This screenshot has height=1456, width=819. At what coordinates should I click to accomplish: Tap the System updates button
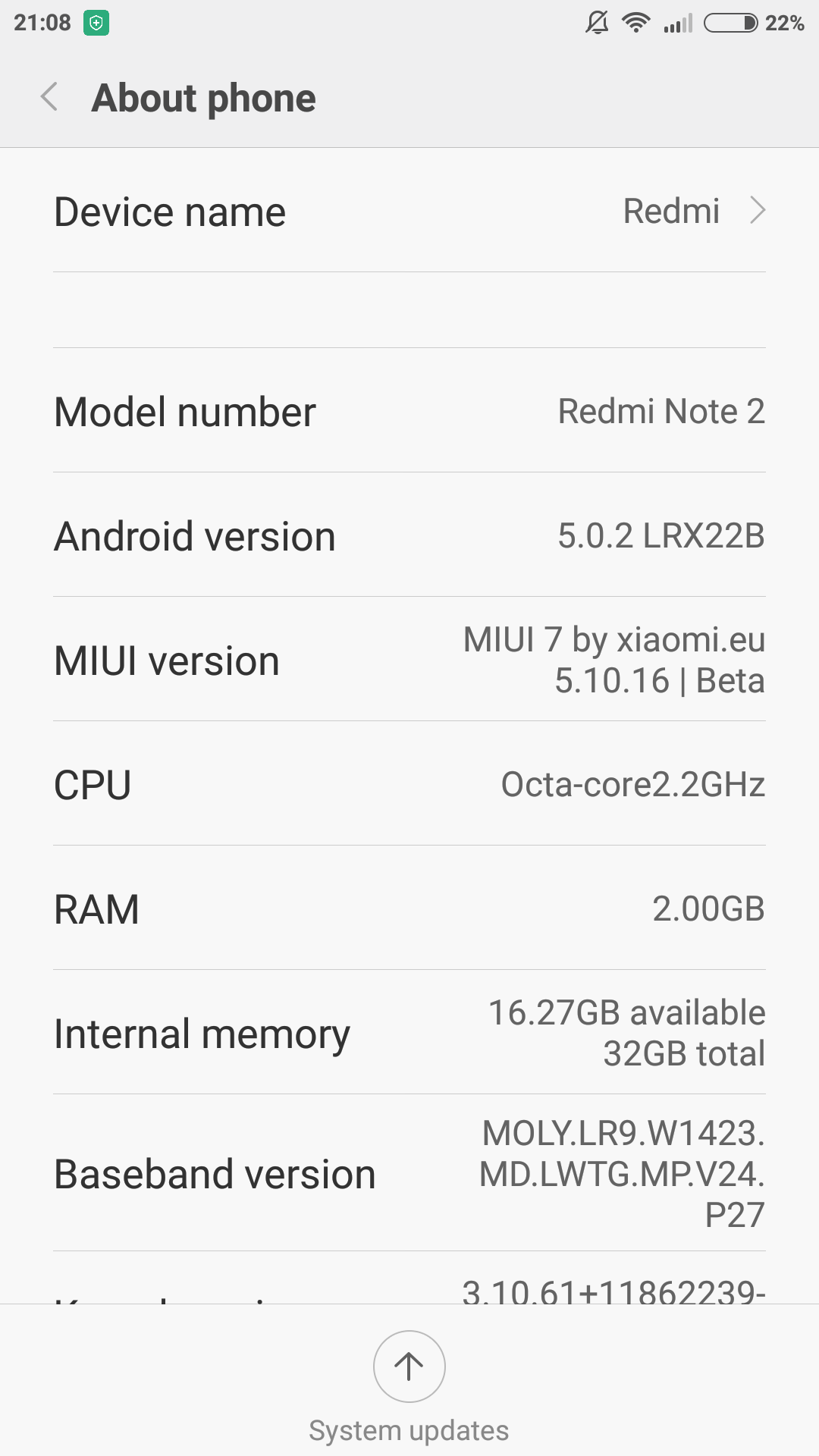[x=409, y=1367]
